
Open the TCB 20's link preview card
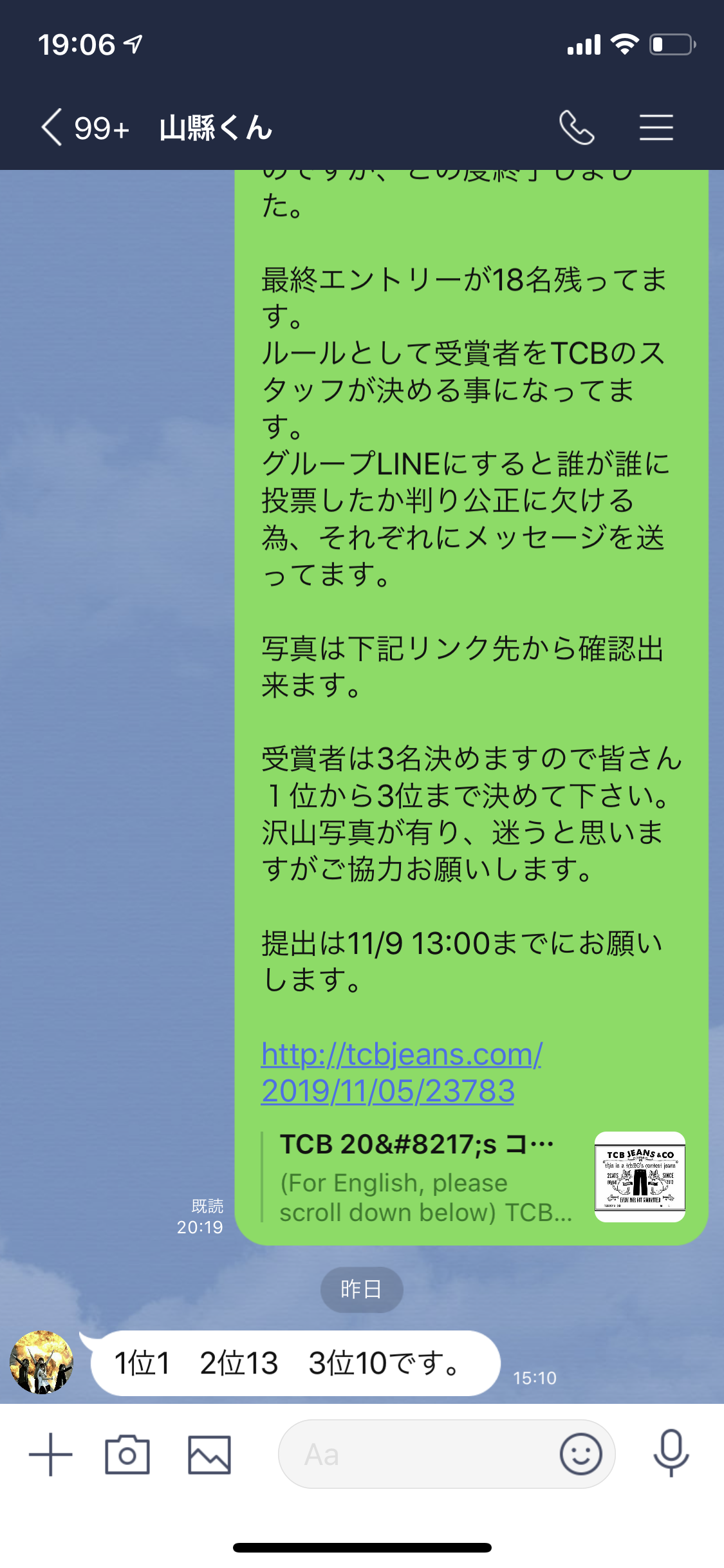coord(473,1177)
